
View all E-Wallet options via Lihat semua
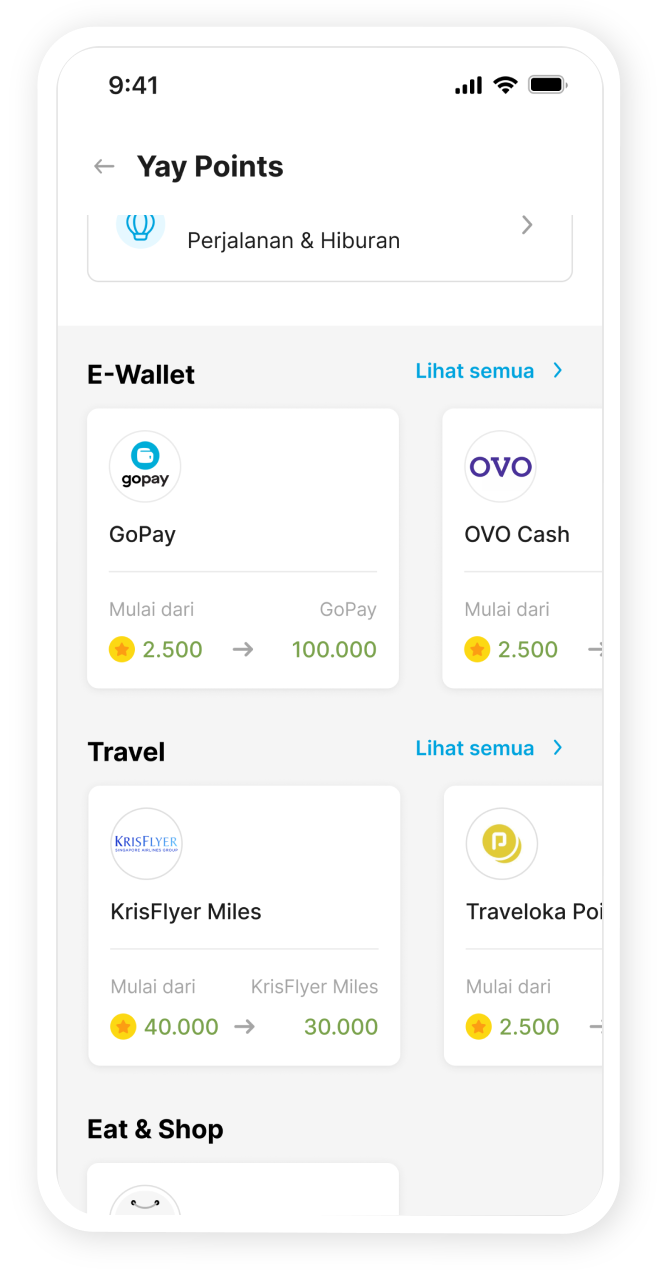[x=489, y=371]
